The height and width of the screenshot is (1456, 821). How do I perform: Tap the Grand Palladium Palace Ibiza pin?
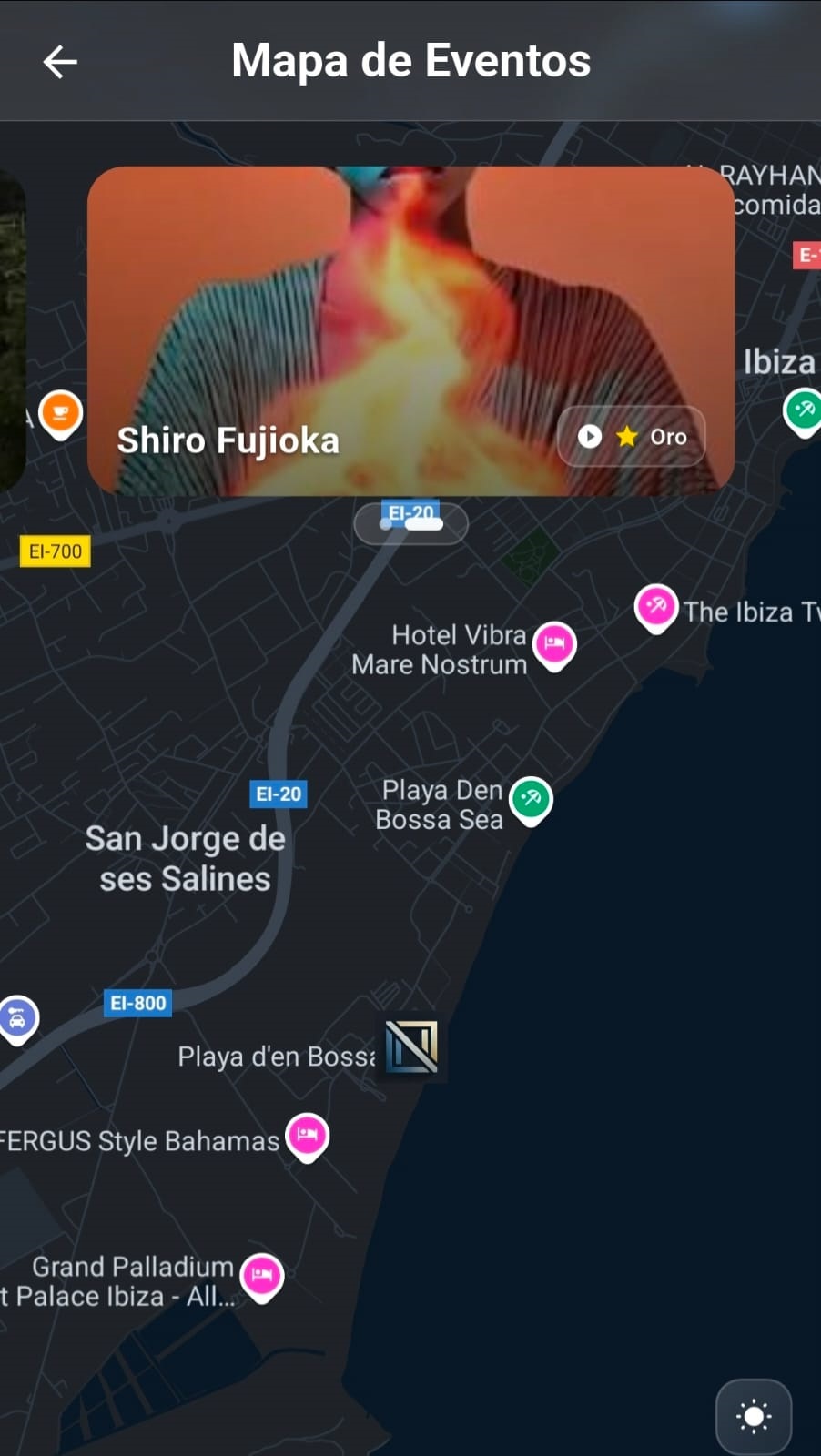[262, 1275]
